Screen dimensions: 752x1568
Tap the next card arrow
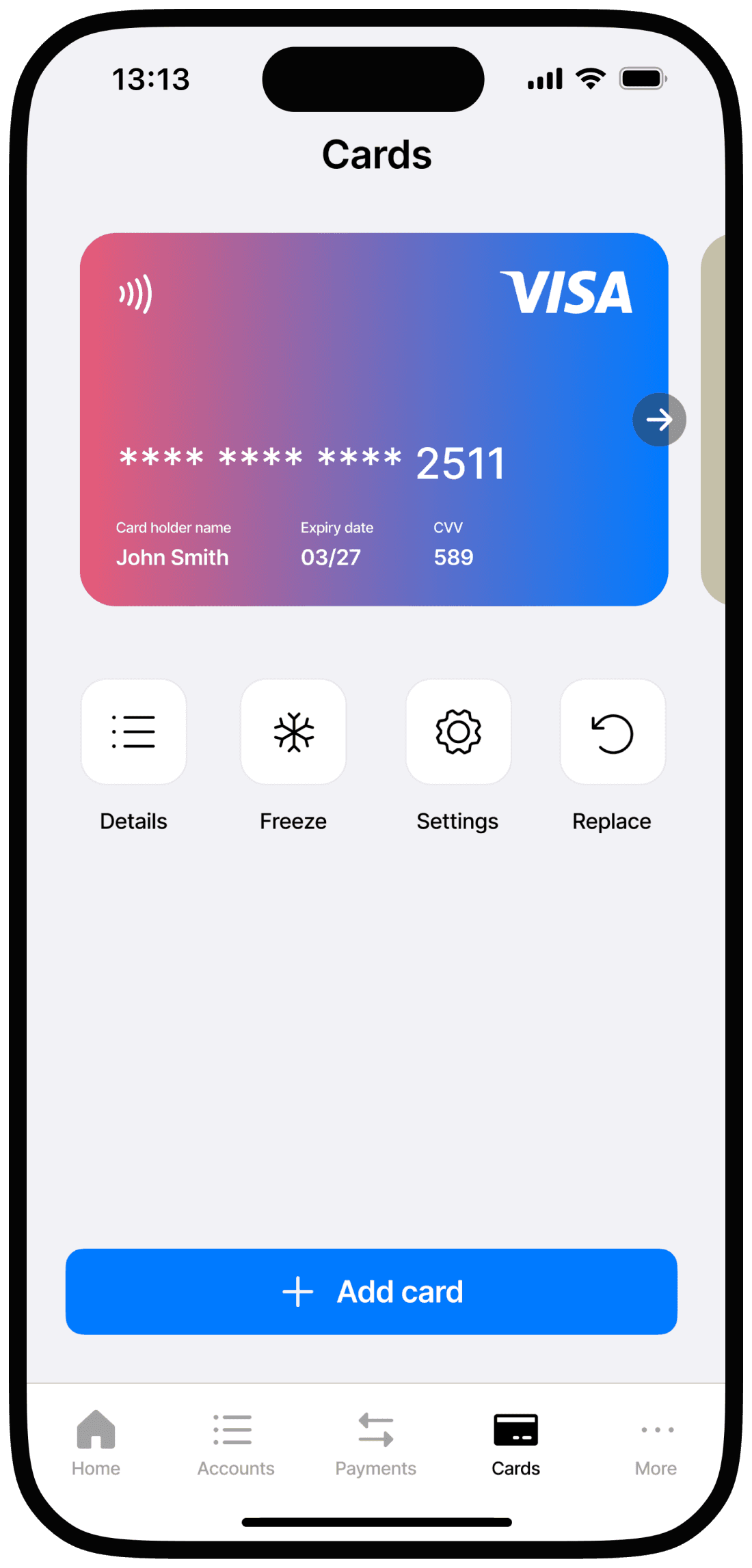pyautogui.click(x=659, y=420)
